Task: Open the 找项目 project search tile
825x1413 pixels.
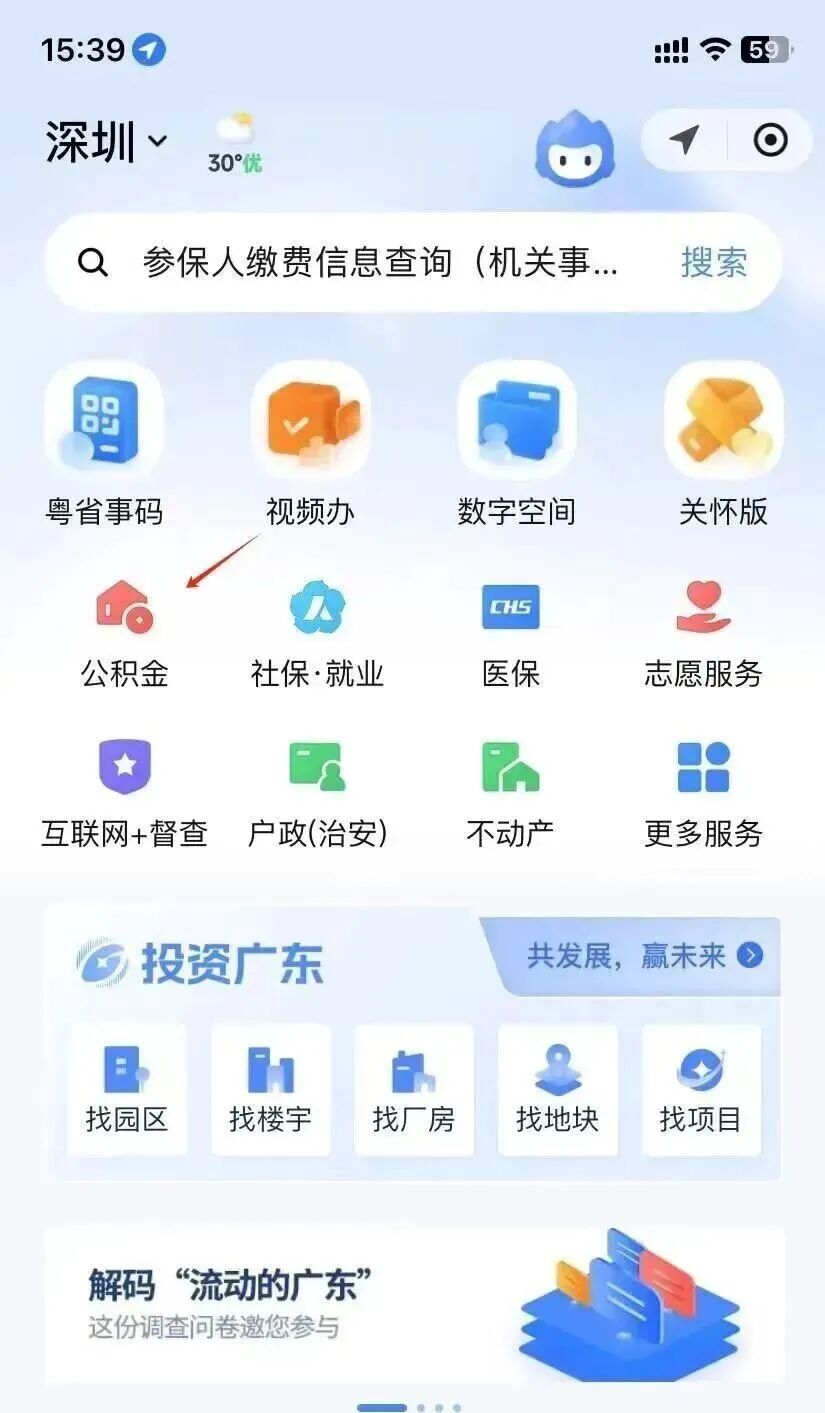Action: coord(701,1090)
